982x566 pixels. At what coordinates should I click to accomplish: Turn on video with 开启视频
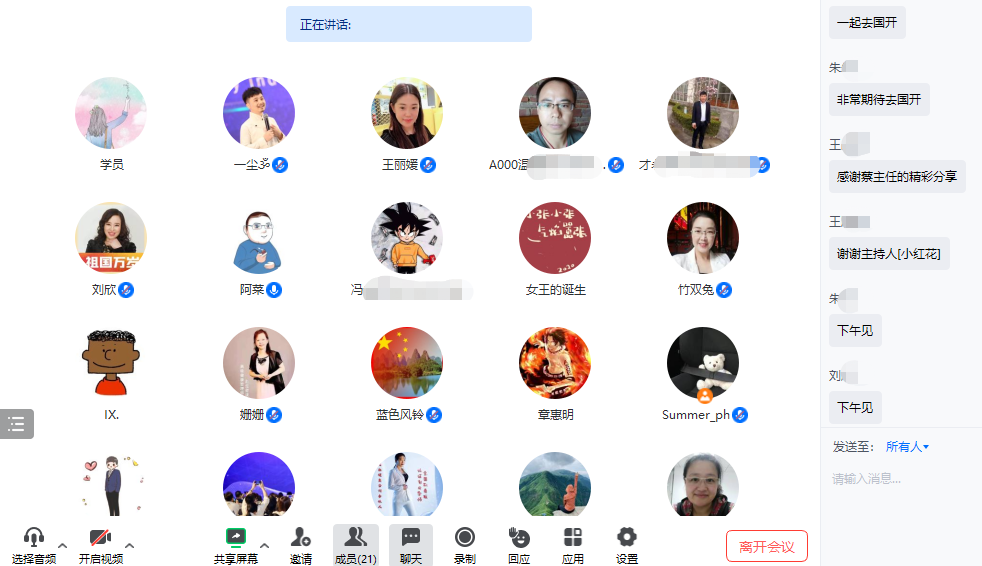click(x=100, y=545)
